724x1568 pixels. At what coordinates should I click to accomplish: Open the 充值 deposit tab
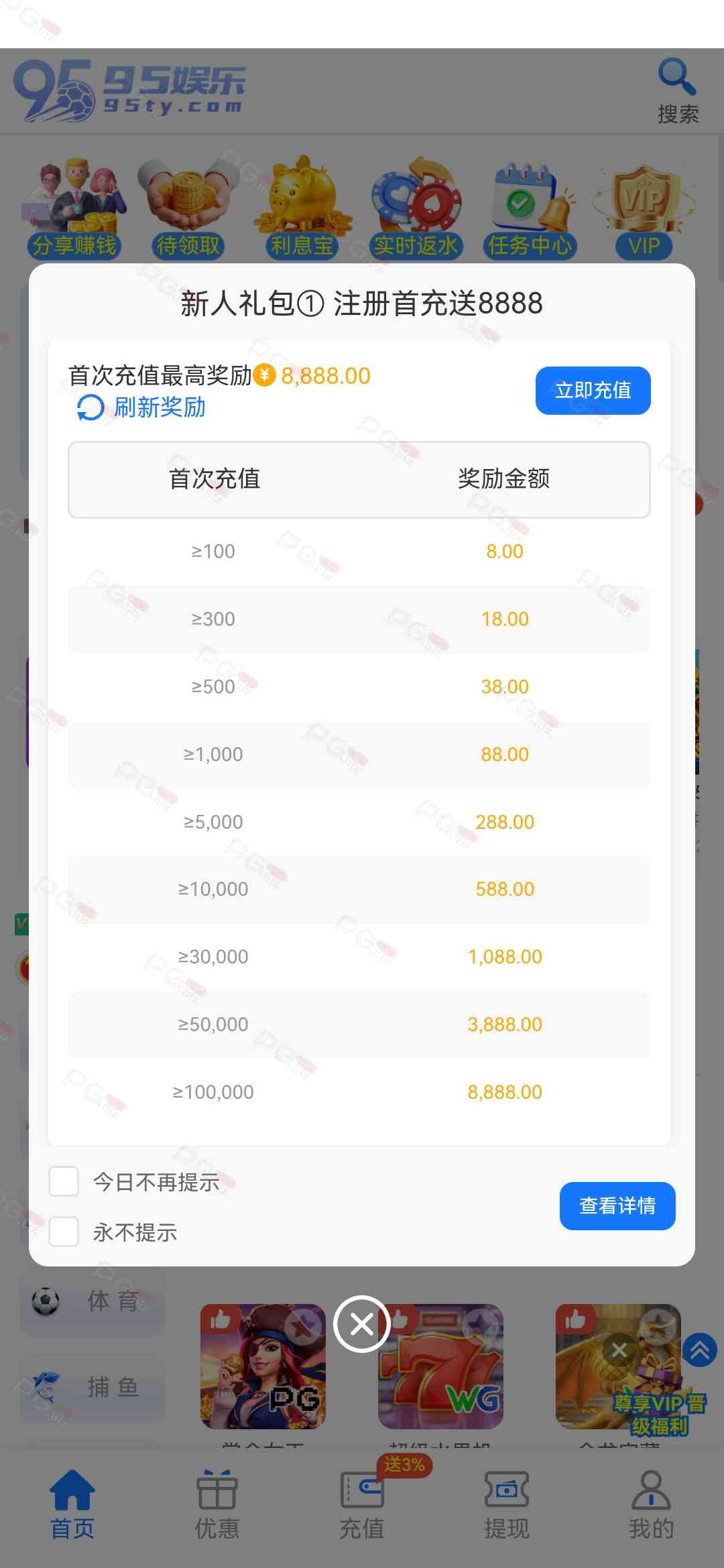coord(362,1505)
